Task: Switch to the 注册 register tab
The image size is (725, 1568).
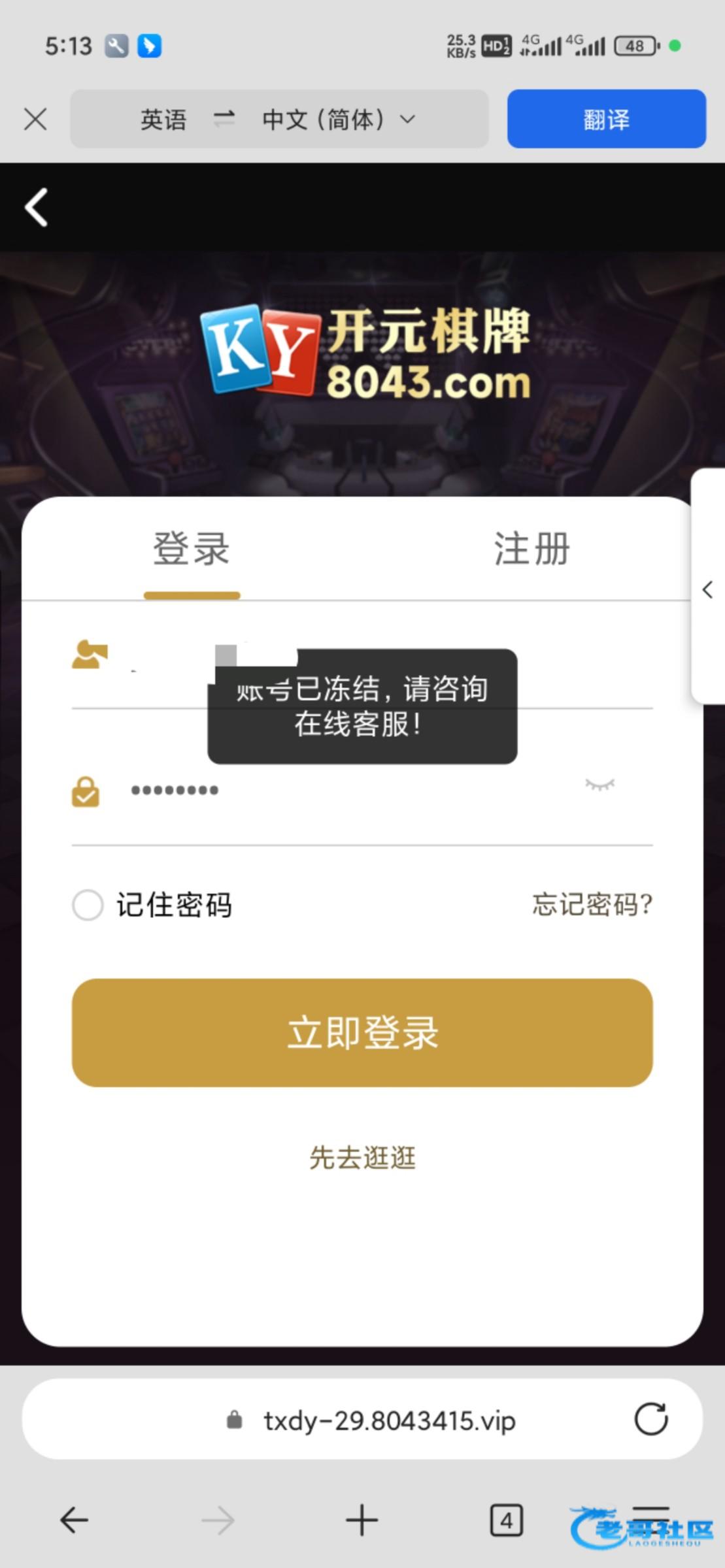Action: 531,548
